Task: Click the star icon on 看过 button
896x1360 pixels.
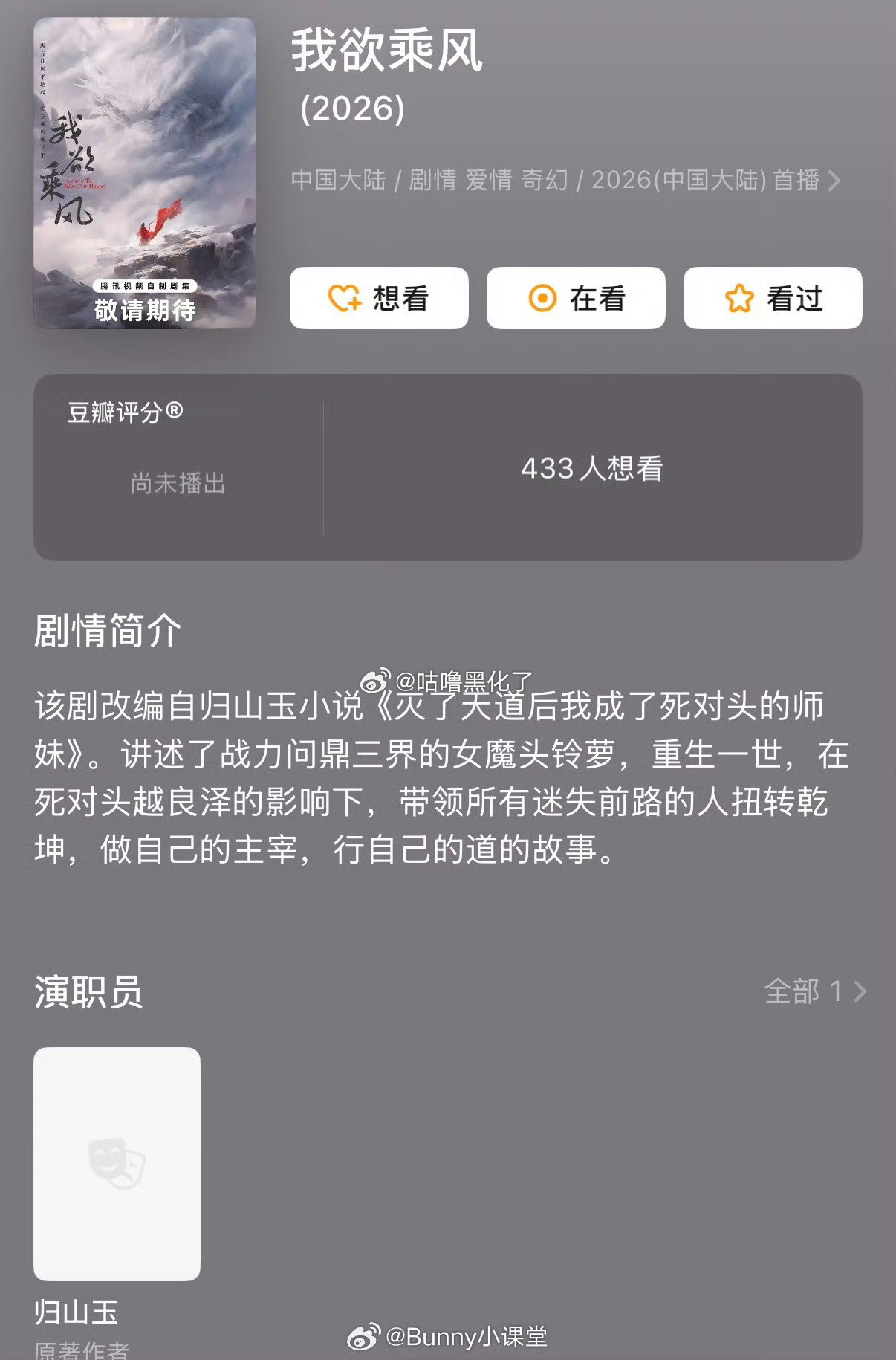Action: pyautogui.click(x=740, y=297)
